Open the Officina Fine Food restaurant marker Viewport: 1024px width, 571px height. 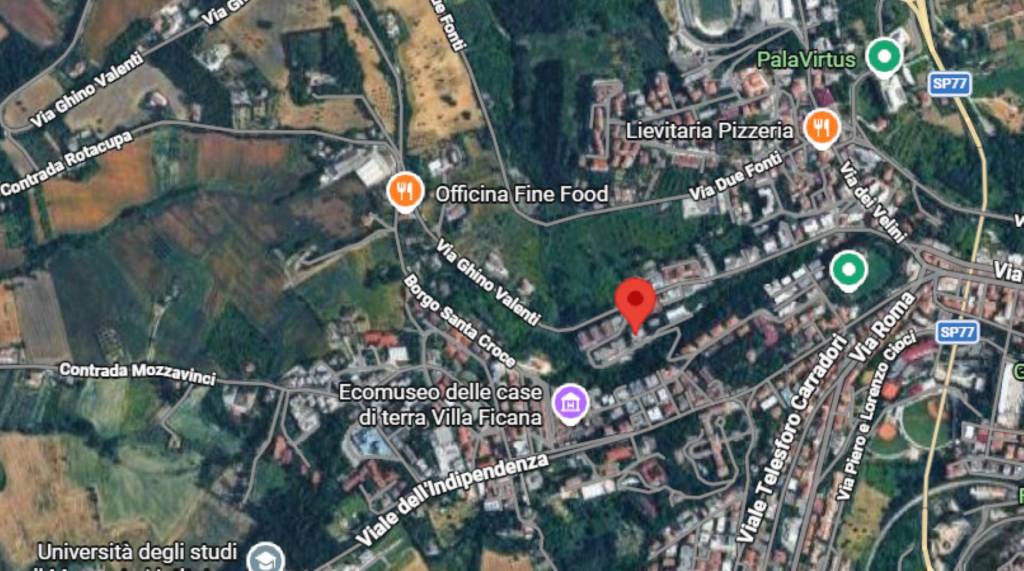coord(405,191)
